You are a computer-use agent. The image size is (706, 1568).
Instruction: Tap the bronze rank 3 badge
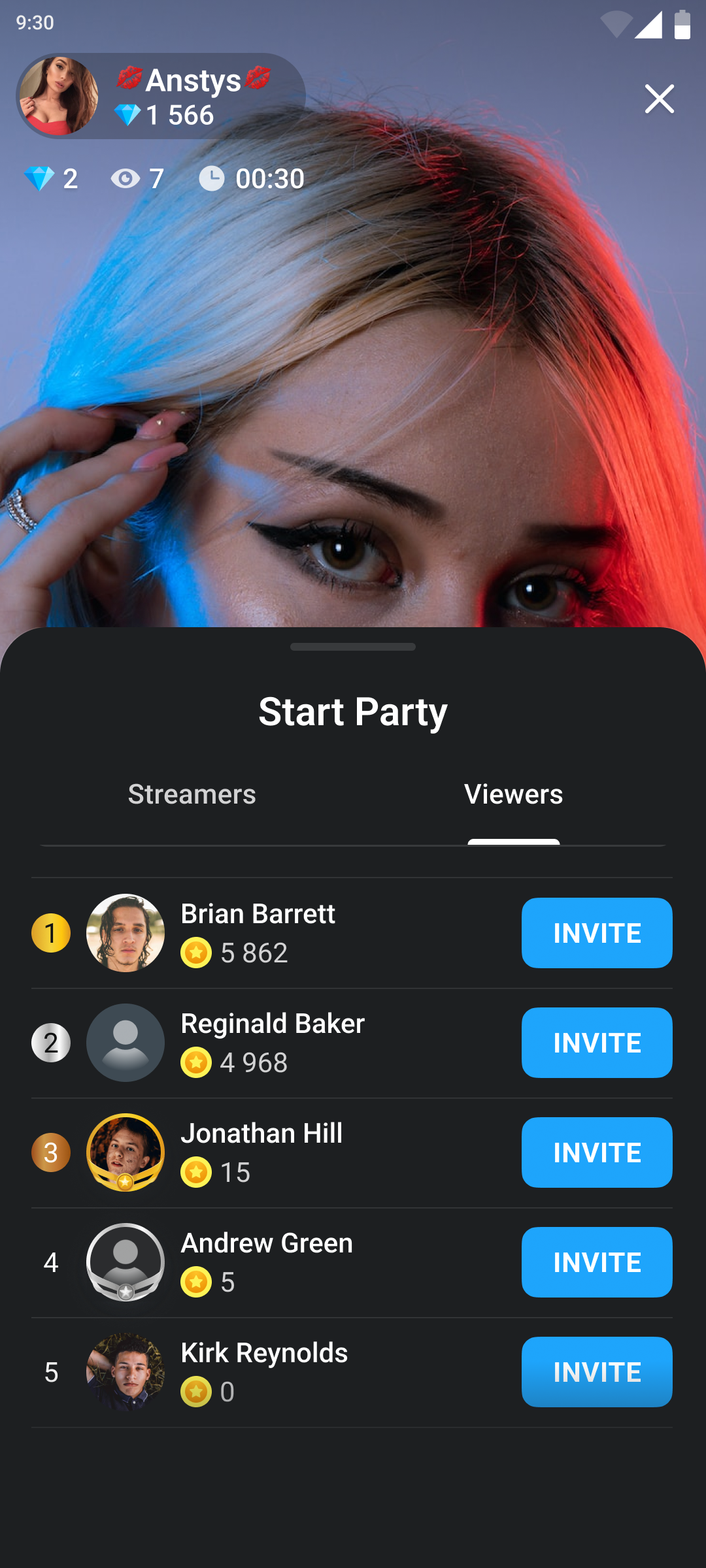click(x=51, y=1152)
